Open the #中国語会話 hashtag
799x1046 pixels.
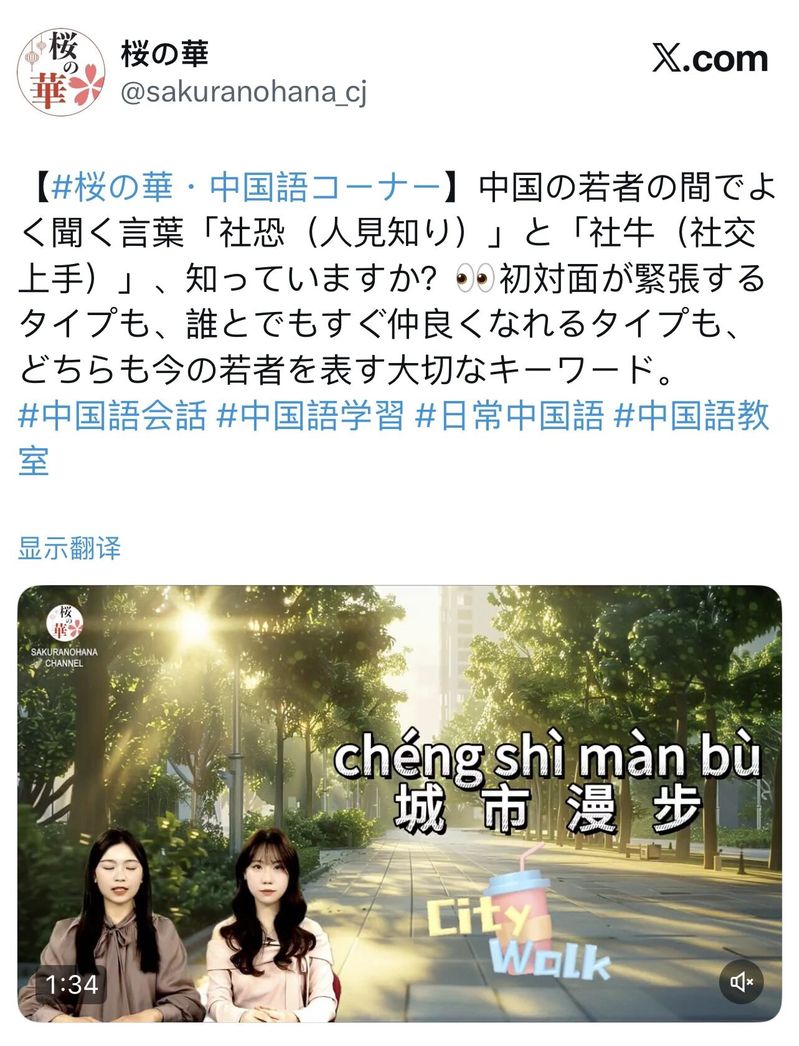coord(112,416)
